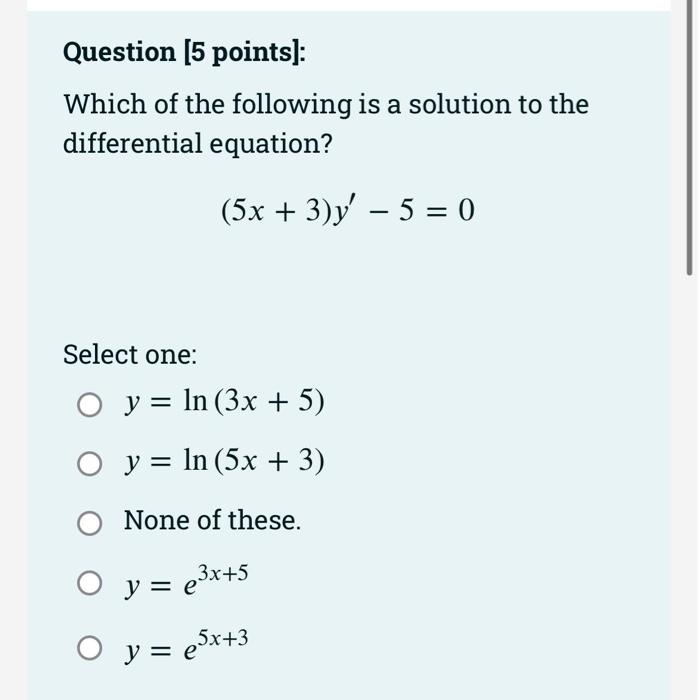Pick the 'None of these.' option
Image resolution: width=698 pixels, height=700 pixels.
coord(90,523)
